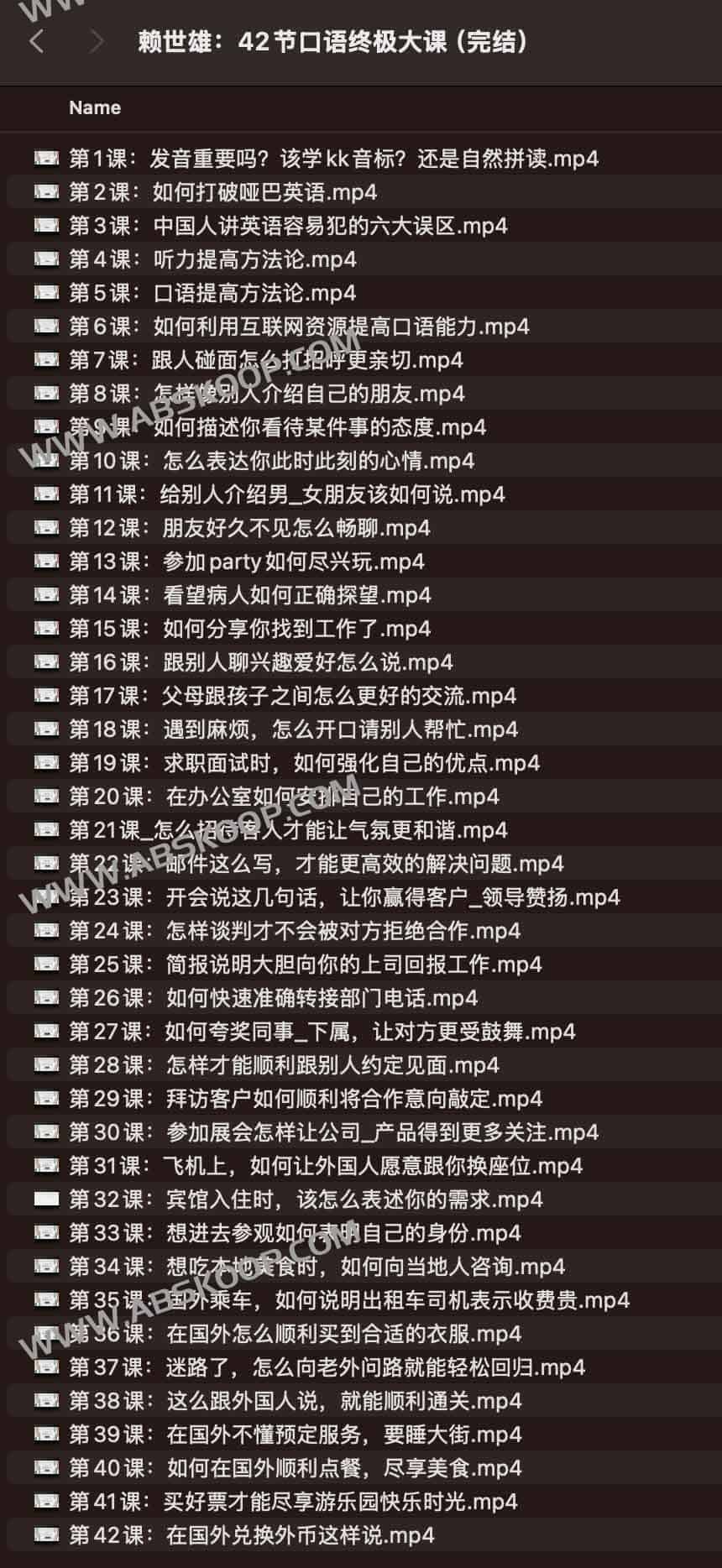Open 第13课 参加party如何尽兴玩.mp4
Image resolution: width=722 pixels, height=1568 pixels.
pos(246,562)
